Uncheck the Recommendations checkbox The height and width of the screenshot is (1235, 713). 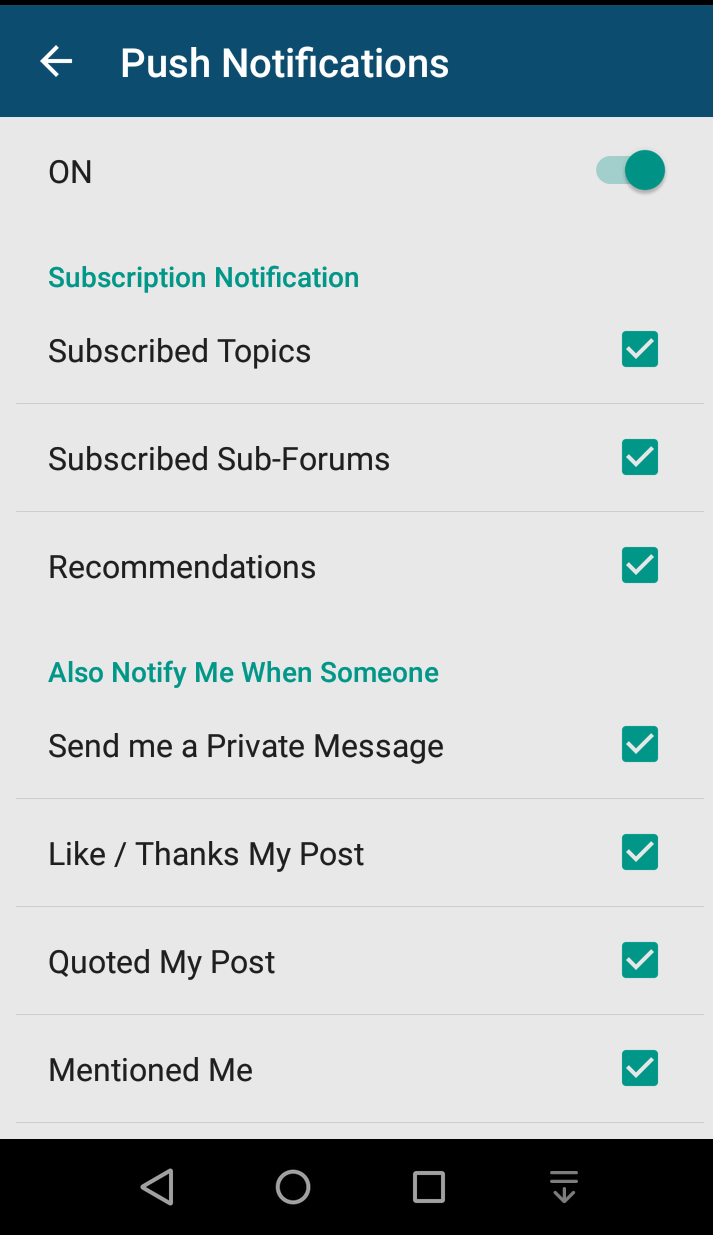point(640,566)
